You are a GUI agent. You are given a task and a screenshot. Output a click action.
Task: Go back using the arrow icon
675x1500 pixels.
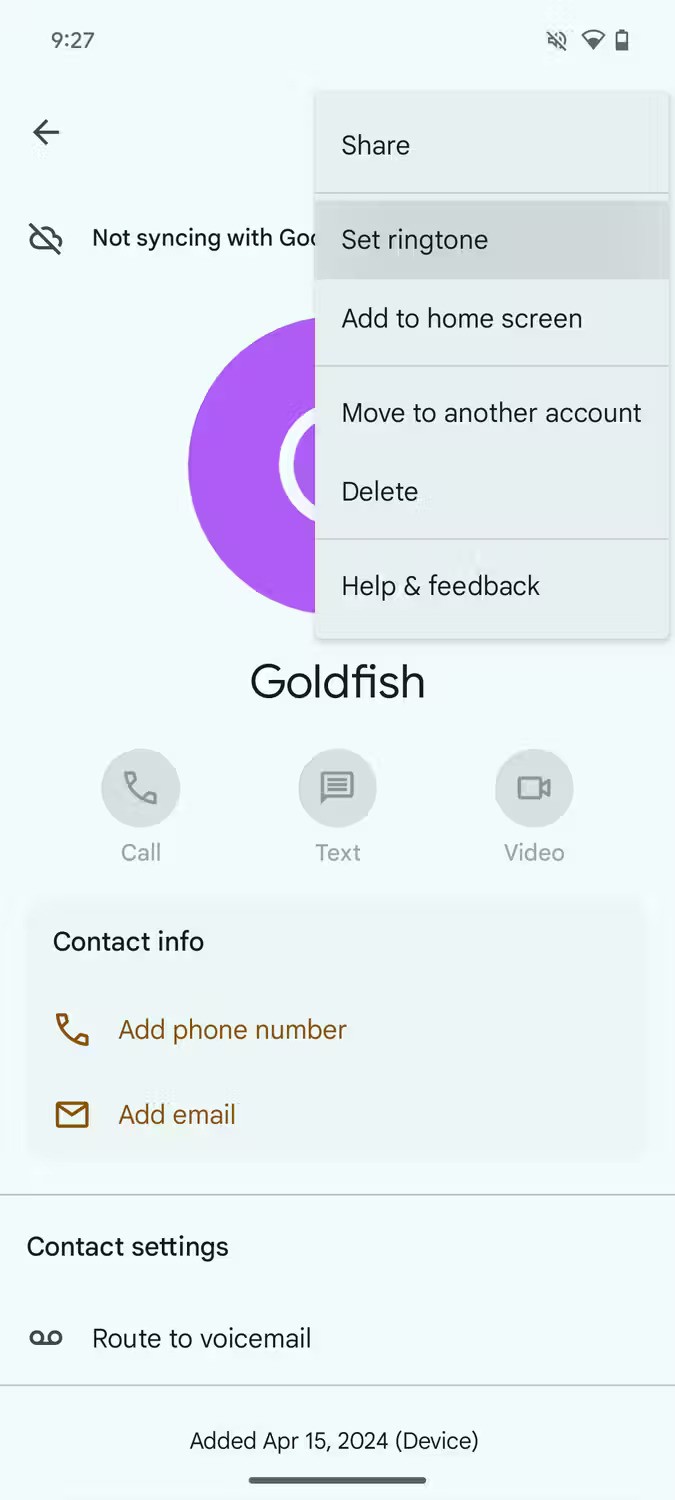(46, 132)
